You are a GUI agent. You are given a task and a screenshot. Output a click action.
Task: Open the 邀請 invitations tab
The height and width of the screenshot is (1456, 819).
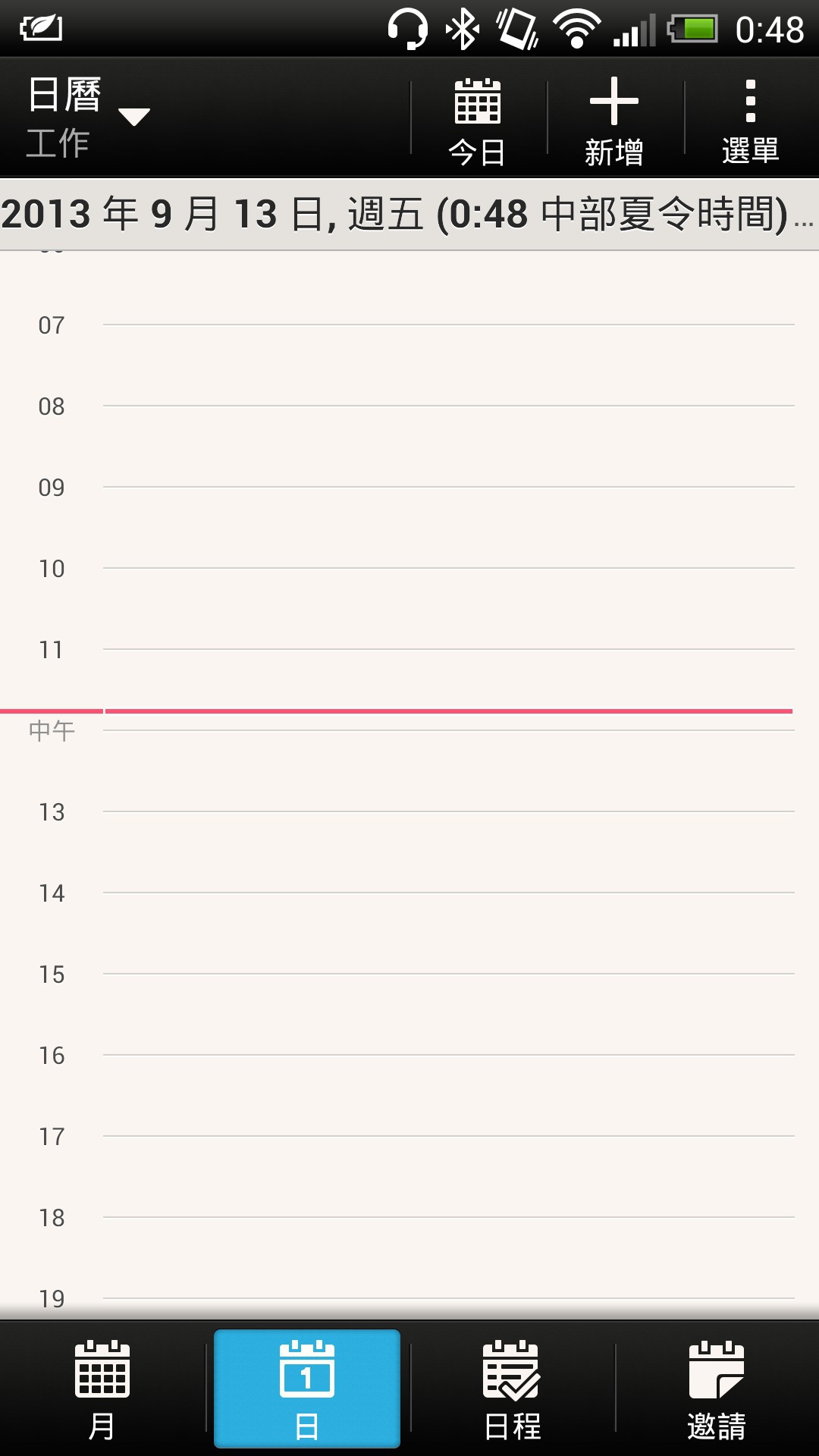click(716, 1389)
